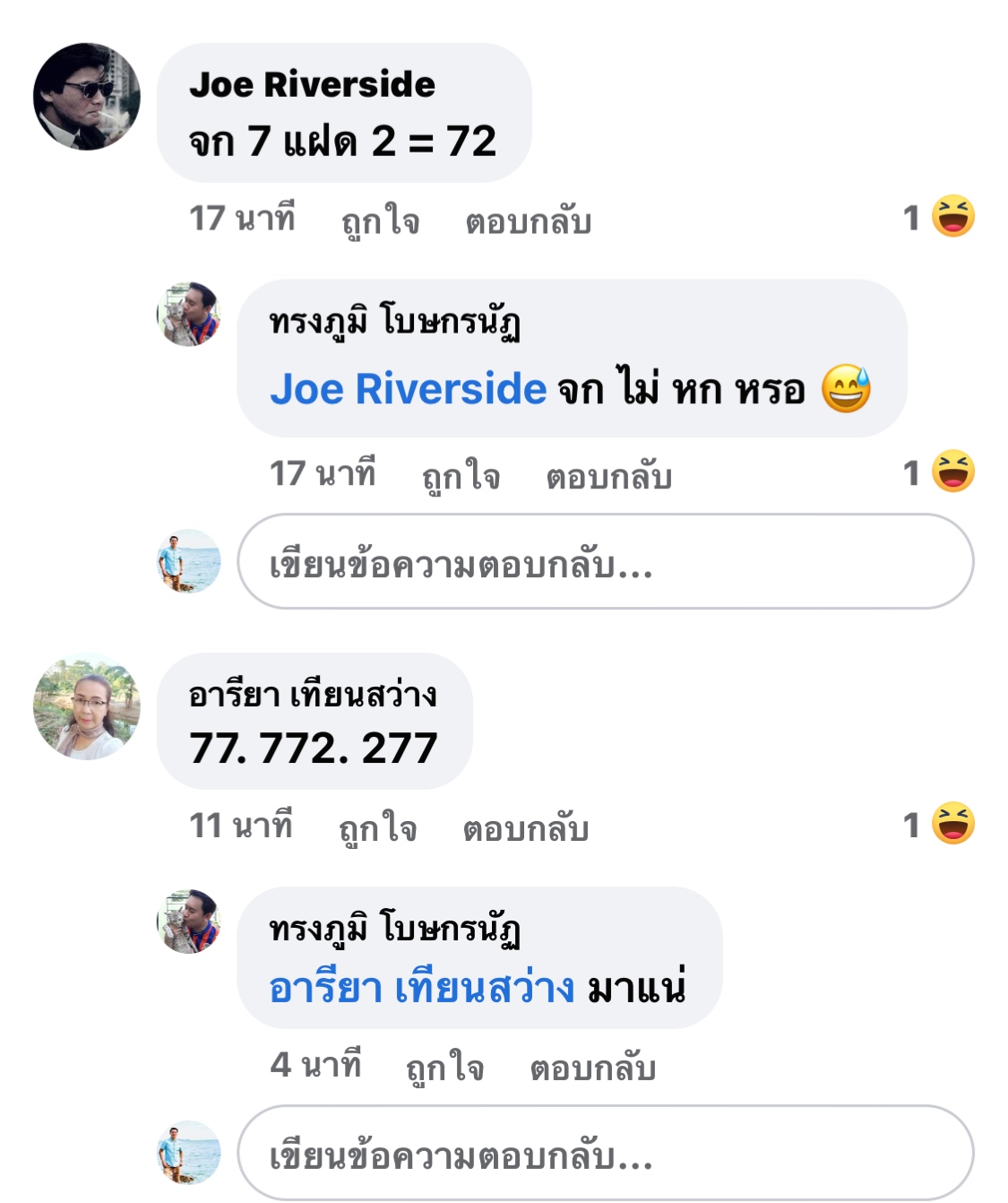This screenshot has height=1203, width=1008.
Task: Tap ตอบกลับ under อารียา's "77. 772. 277" comment
Action: [525, 828]
